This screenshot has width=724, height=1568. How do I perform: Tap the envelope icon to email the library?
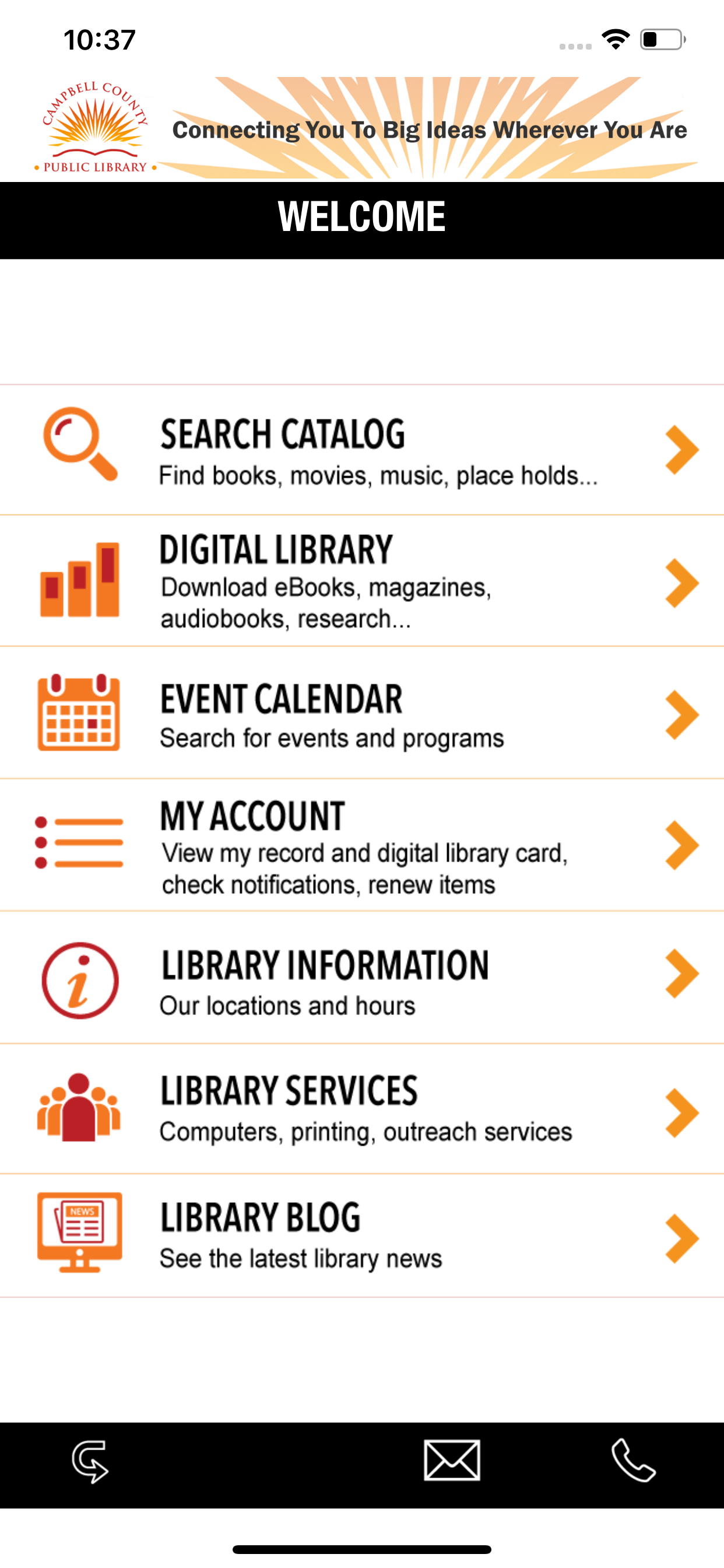tap(451, 1459)
